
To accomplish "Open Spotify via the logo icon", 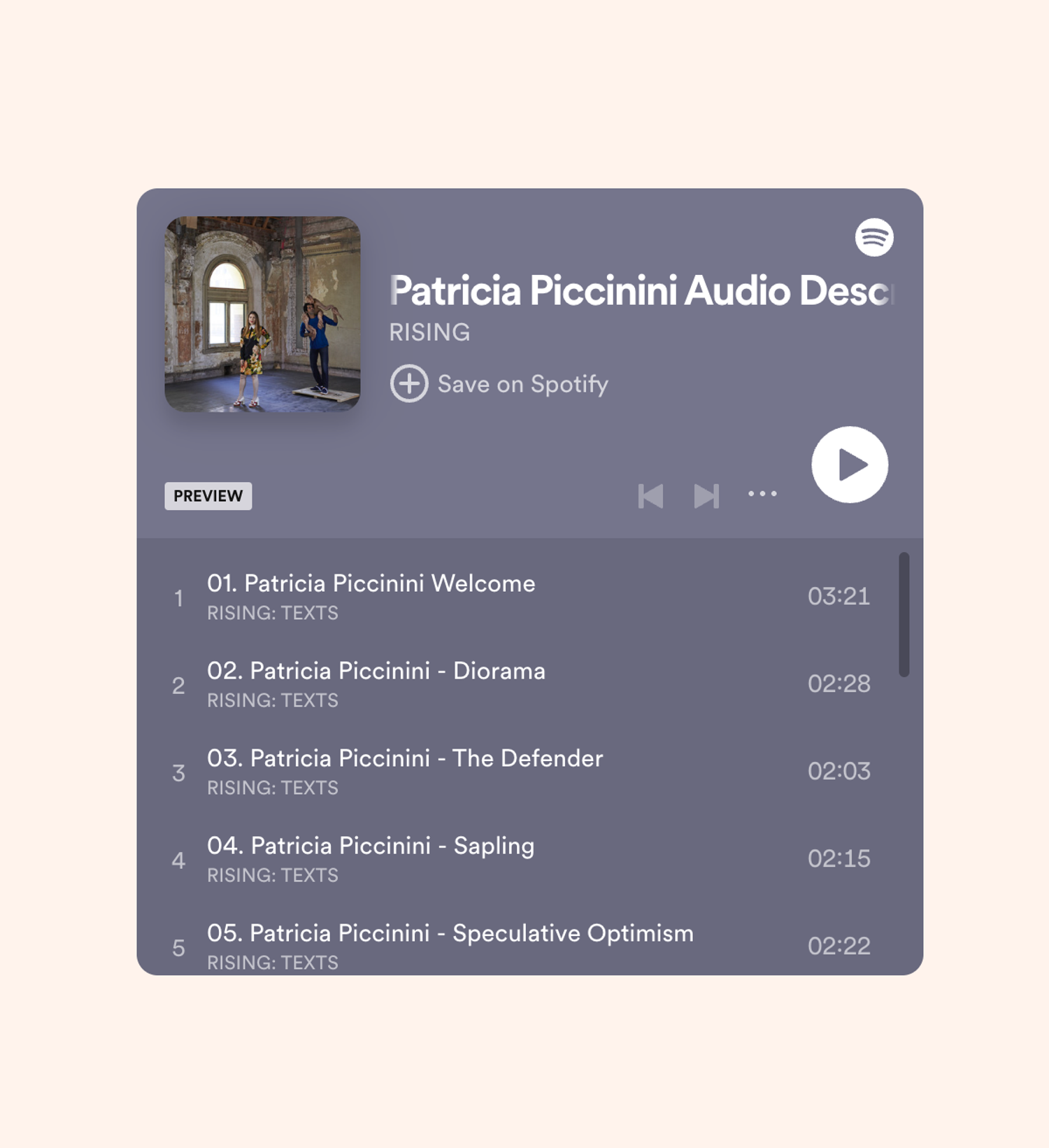I will (873, 238).
